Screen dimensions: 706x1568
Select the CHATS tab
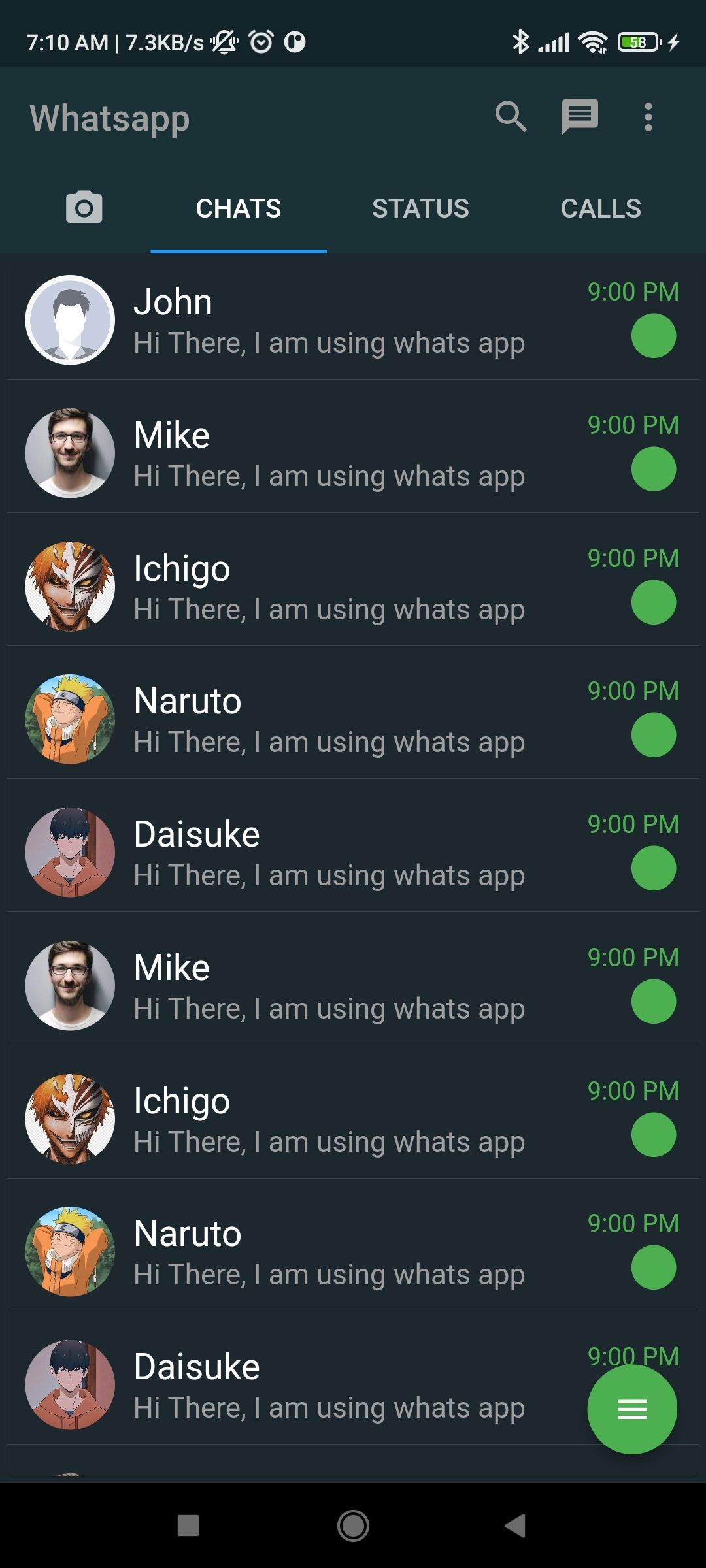click(239, 208)
